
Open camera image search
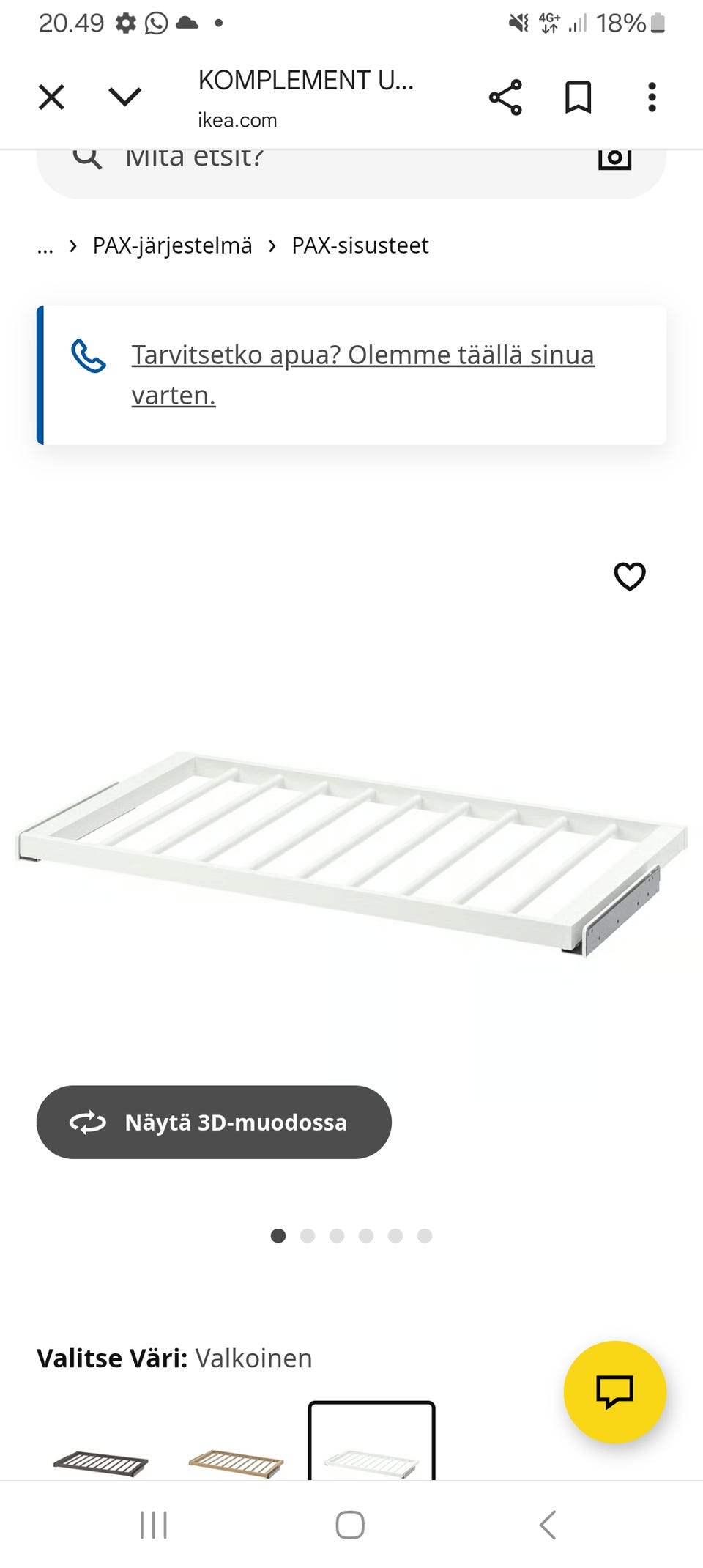tap(614, 160)
